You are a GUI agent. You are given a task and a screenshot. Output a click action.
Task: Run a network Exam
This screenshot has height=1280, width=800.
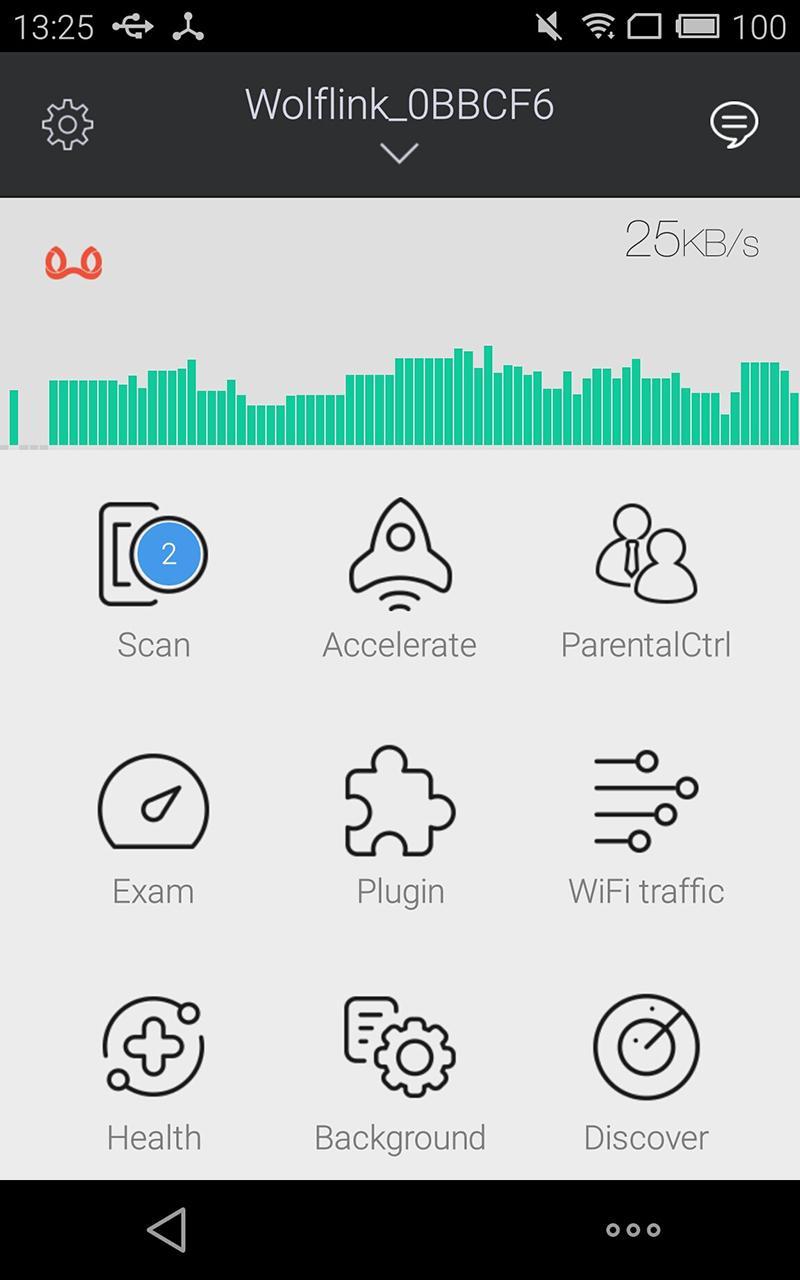coord(153,825)
